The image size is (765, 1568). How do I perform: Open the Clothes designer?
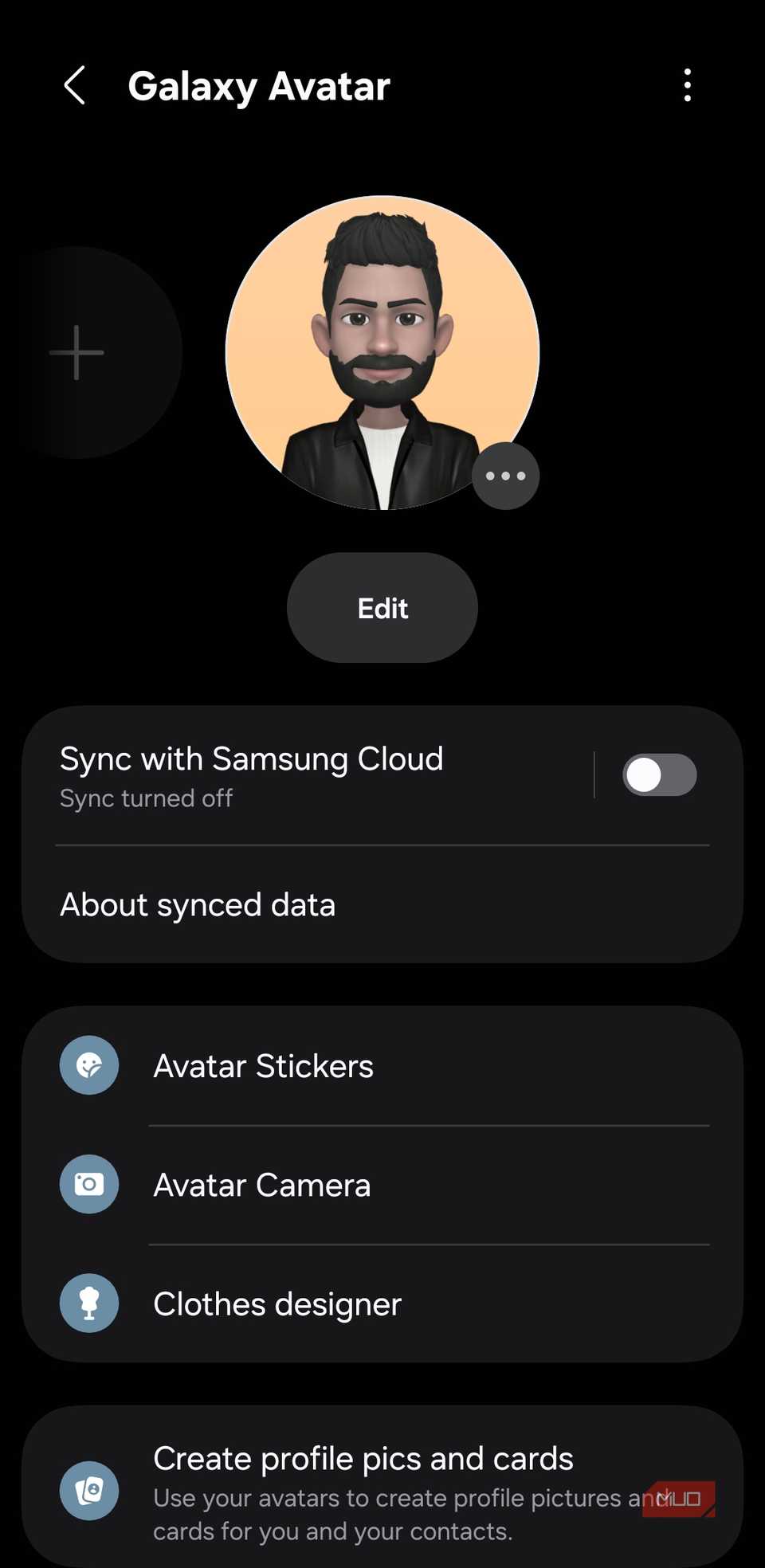point(277,1304)
